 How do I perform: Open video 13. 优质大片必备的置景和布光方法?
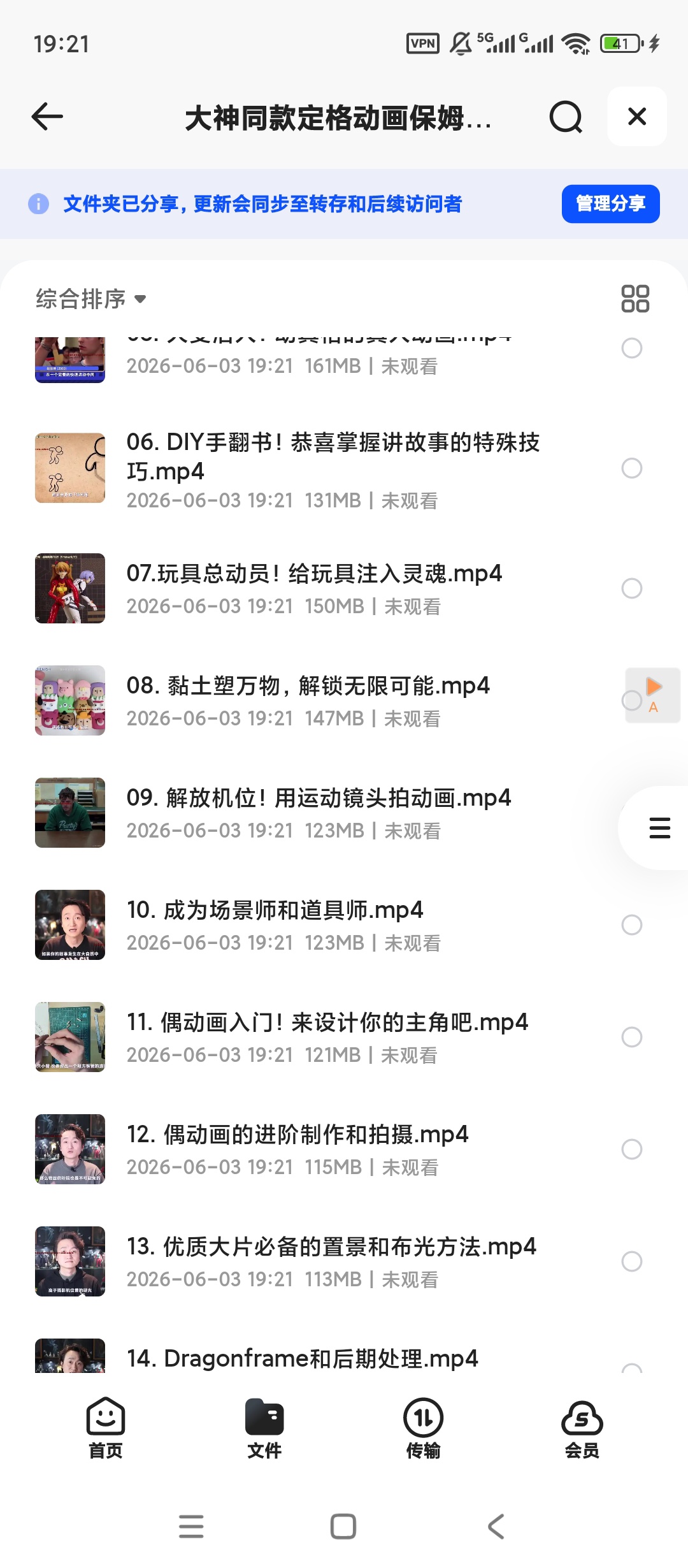331,1247
